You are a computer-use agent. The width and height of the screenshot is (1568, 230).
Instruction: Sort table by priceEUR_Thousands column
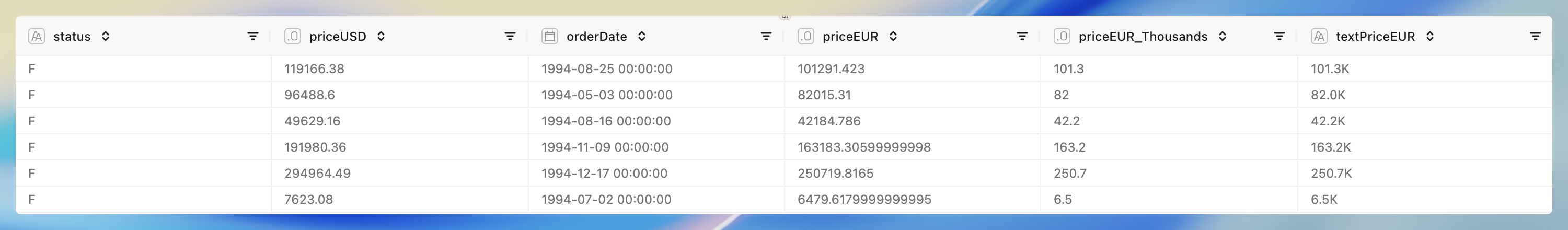1223,37
